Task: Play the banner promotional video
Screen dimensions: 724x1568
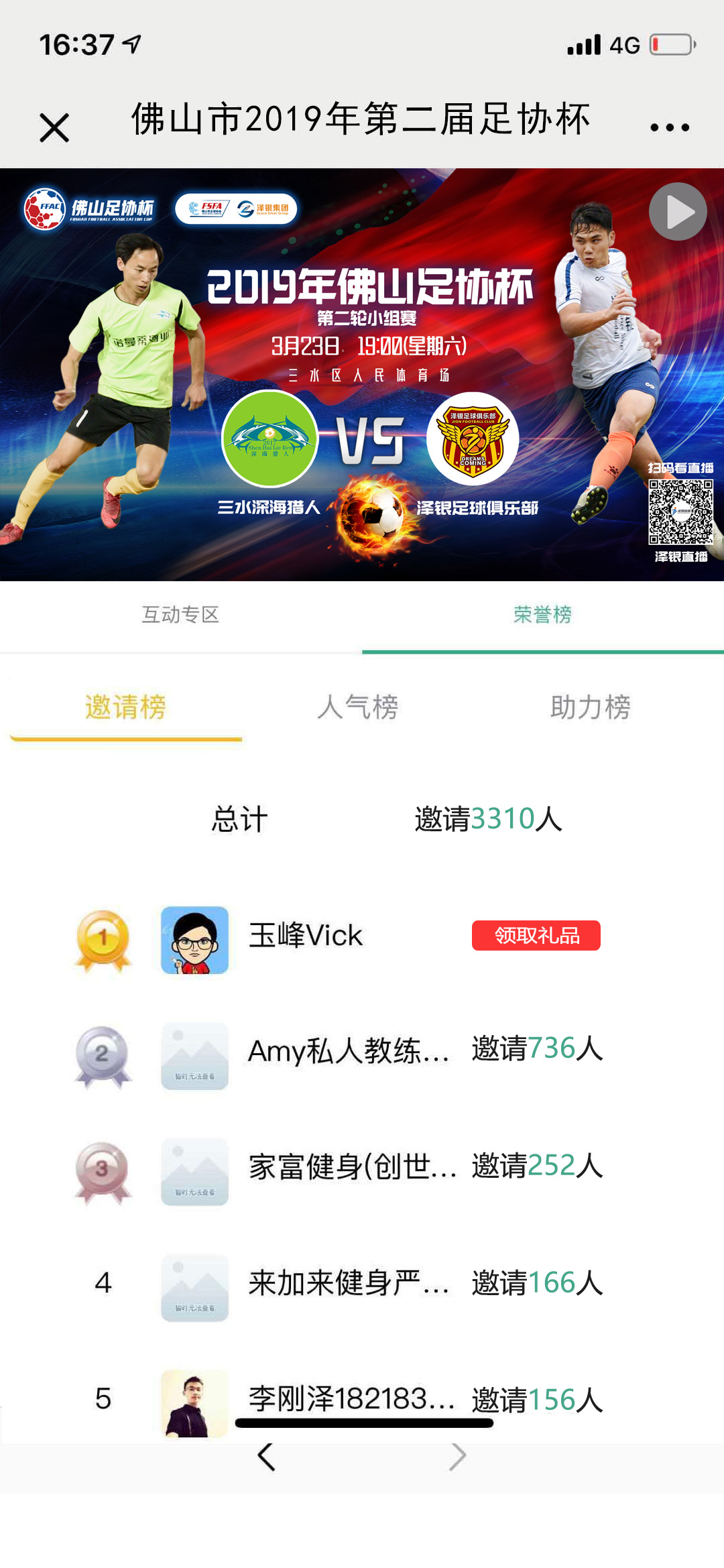Action: tap(679, 210)
